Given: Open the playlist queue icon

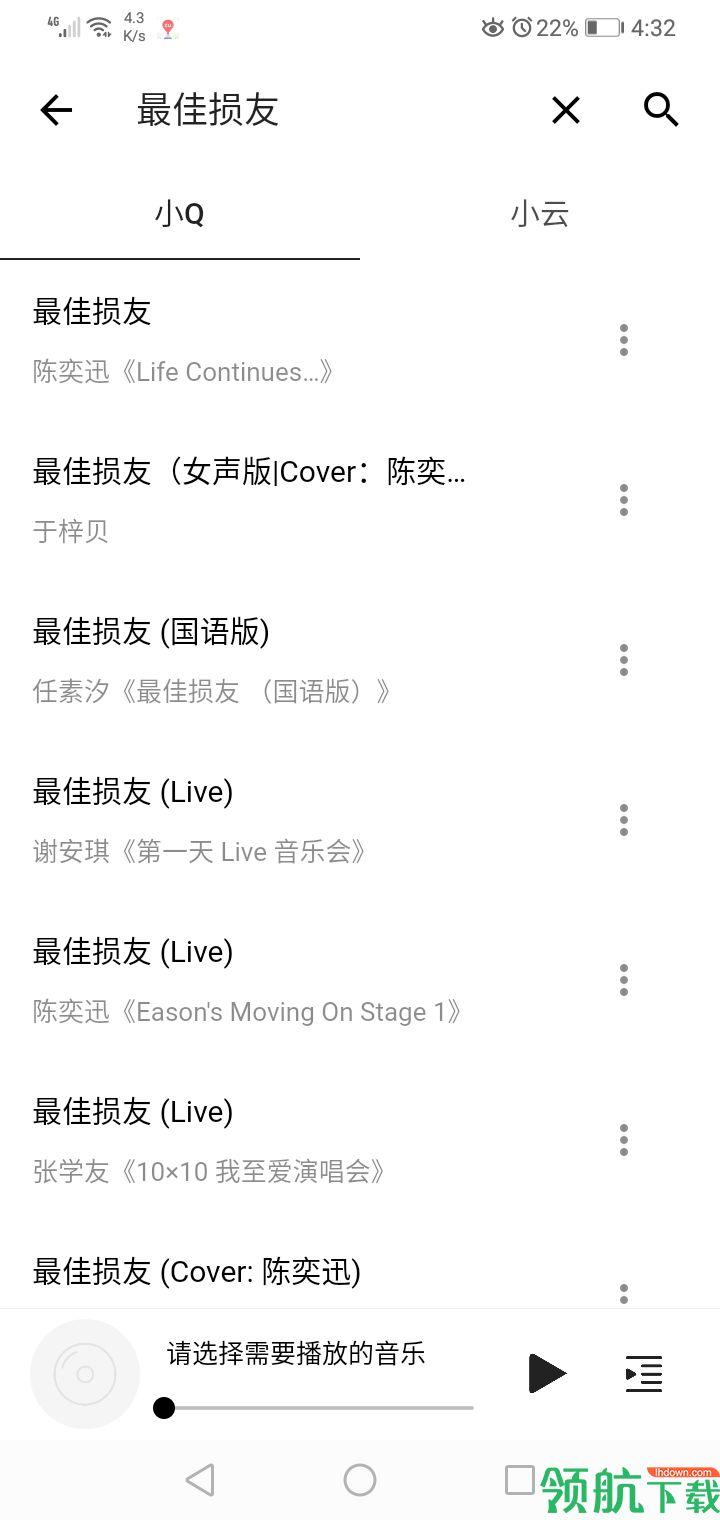Looking at the screenshot, I should click(x=643, y=1373).
